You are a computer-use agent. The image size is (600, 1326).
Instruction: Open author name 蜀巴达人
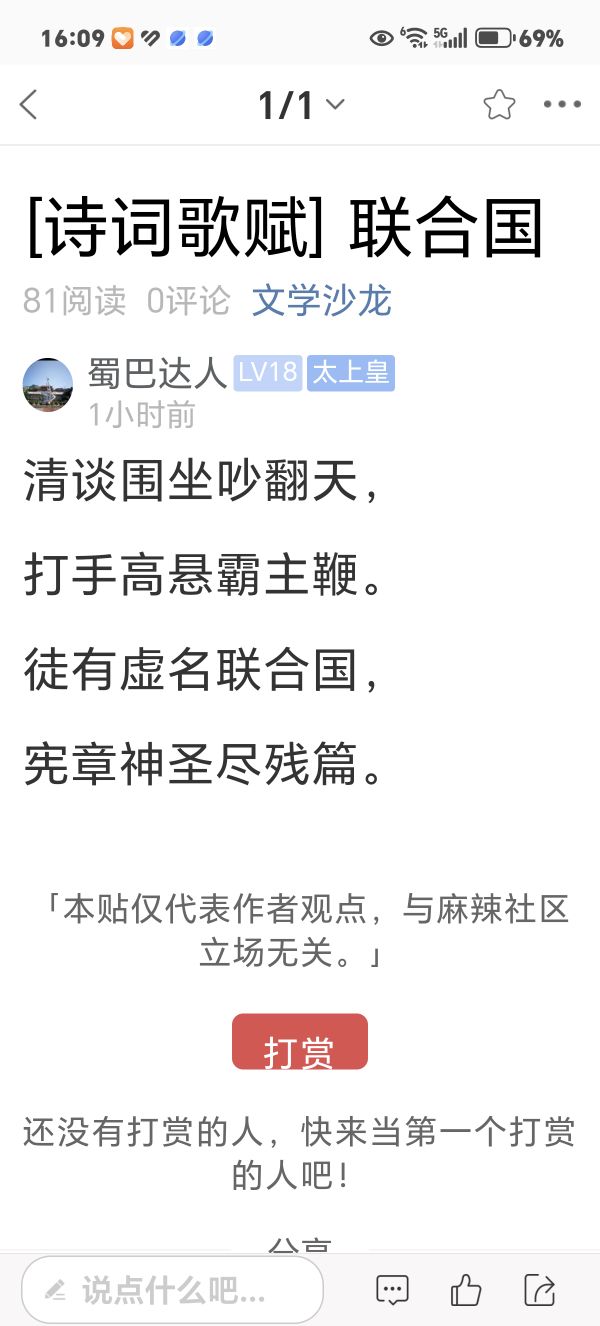[158, 373]
